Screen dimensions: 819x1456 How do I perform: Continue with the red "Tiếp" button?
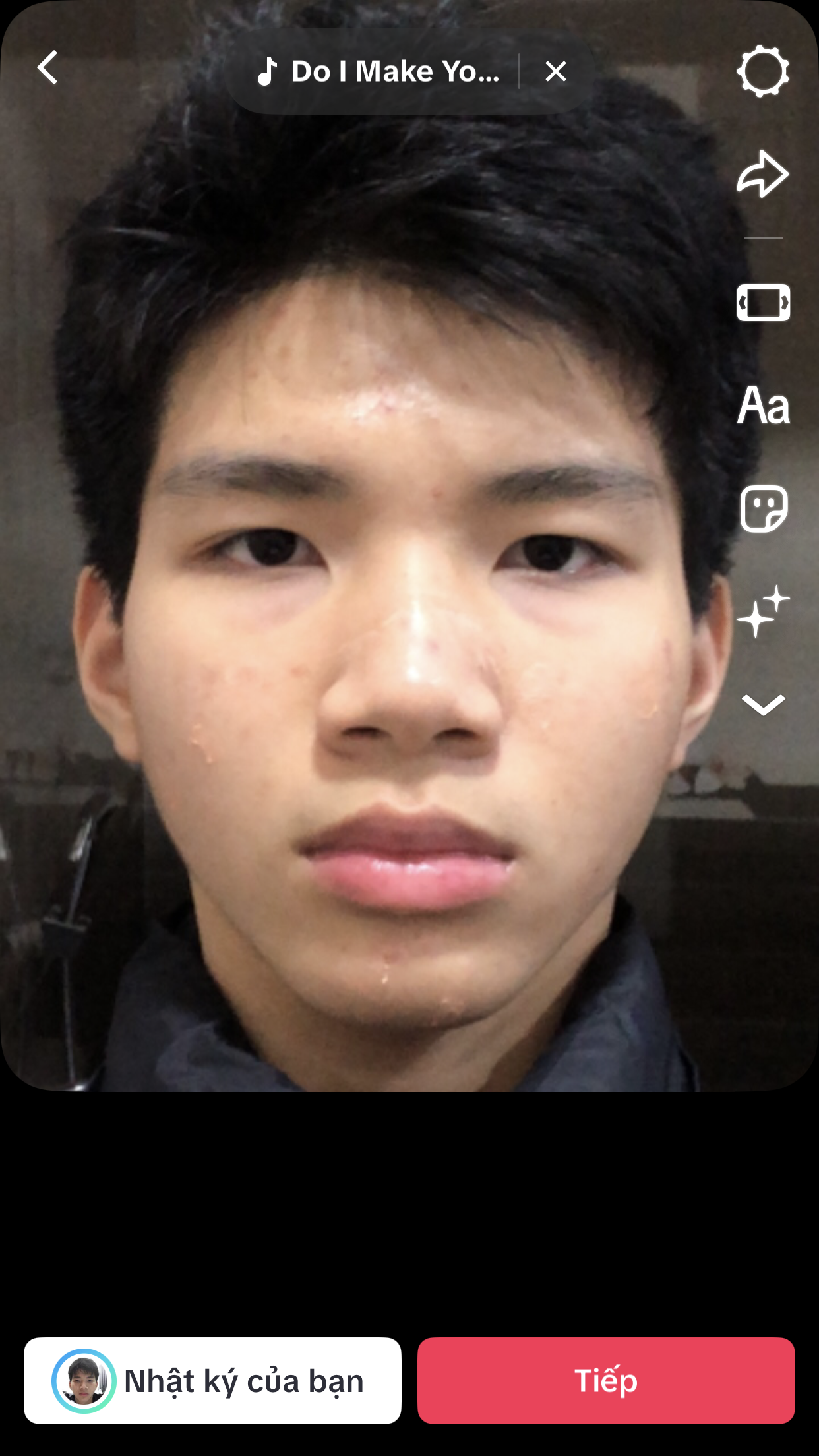(x=606, y=1381)
